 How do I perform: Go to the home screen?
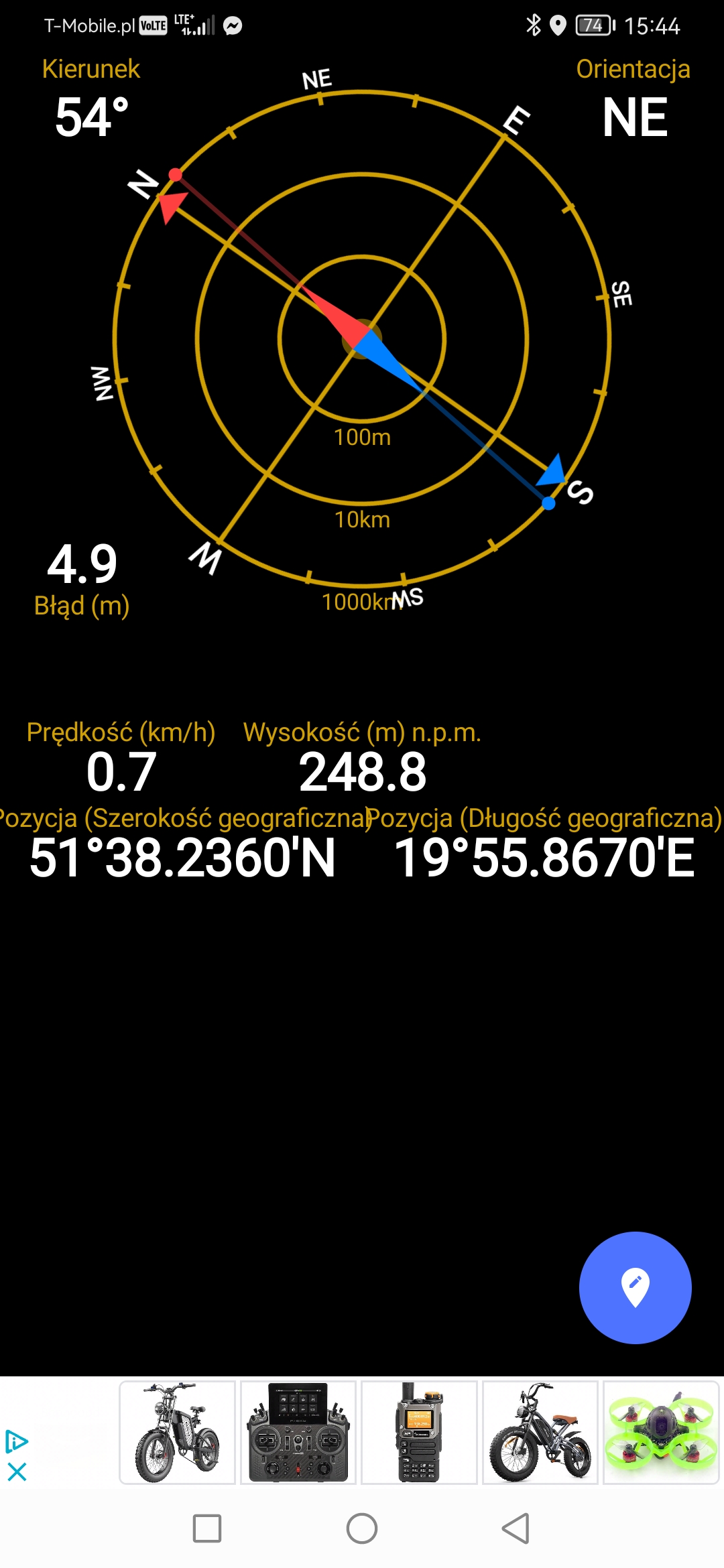pos(362,1528)
